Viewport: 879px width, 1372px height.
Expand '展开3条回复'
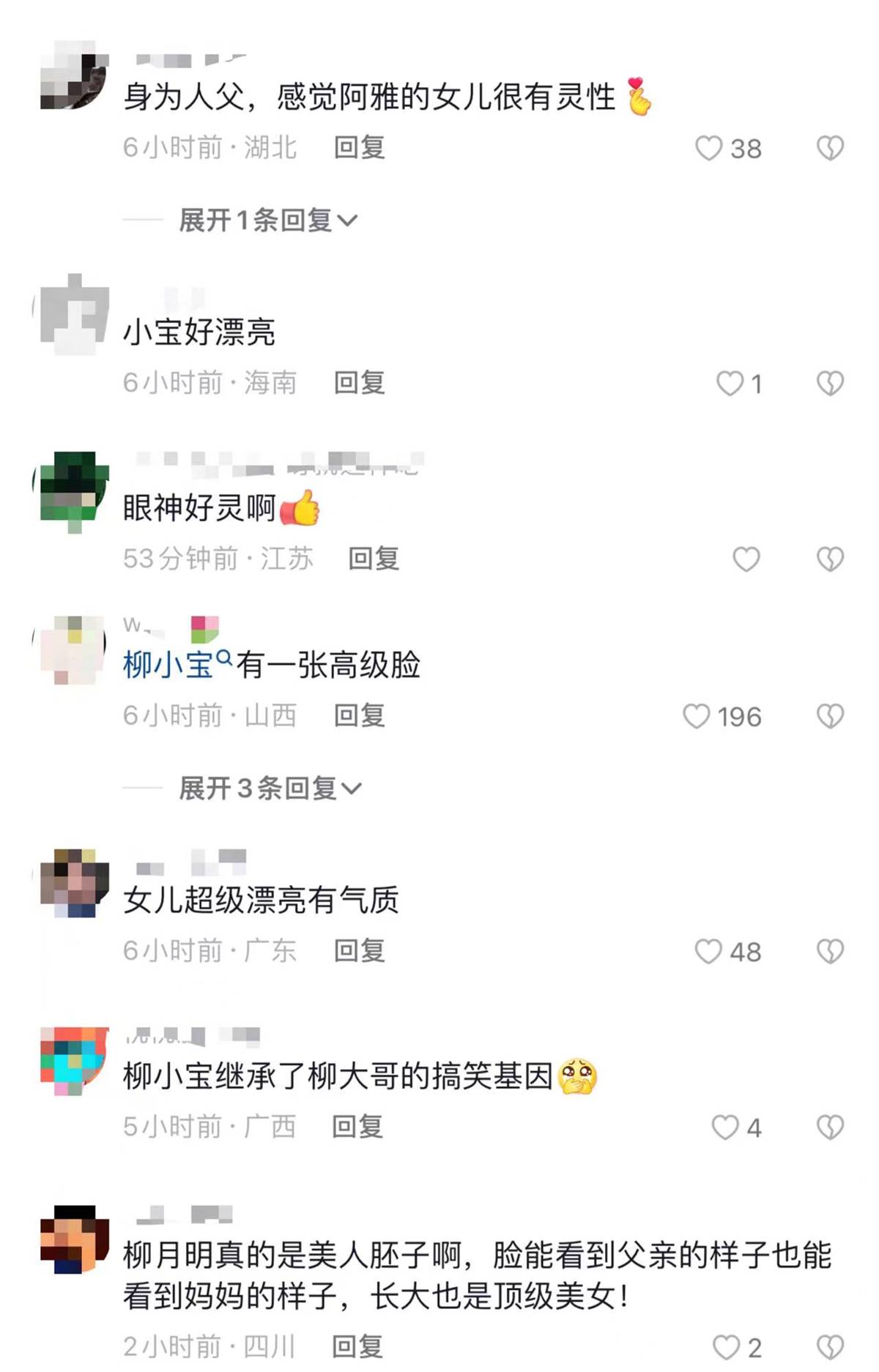pyautogui.click(x=270, y=788)
